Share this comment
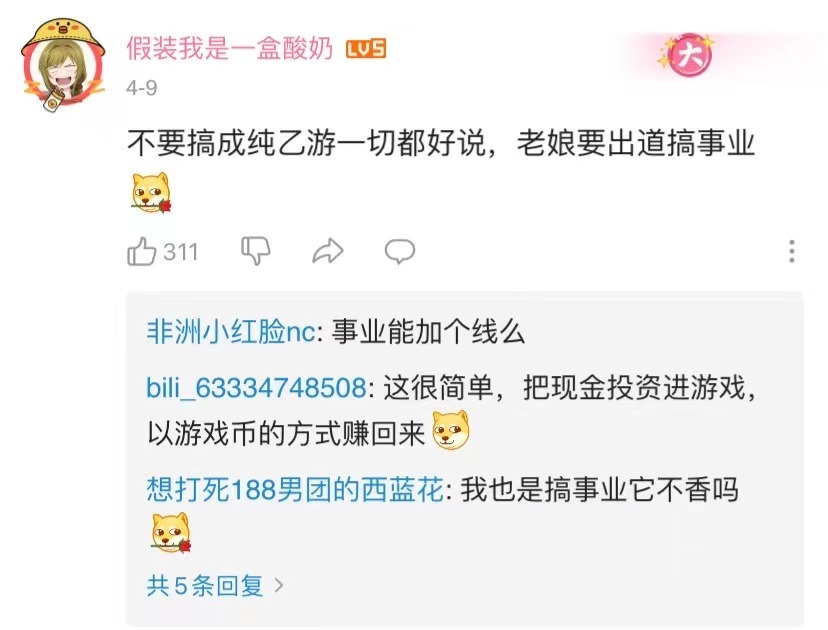 [328, 251]
